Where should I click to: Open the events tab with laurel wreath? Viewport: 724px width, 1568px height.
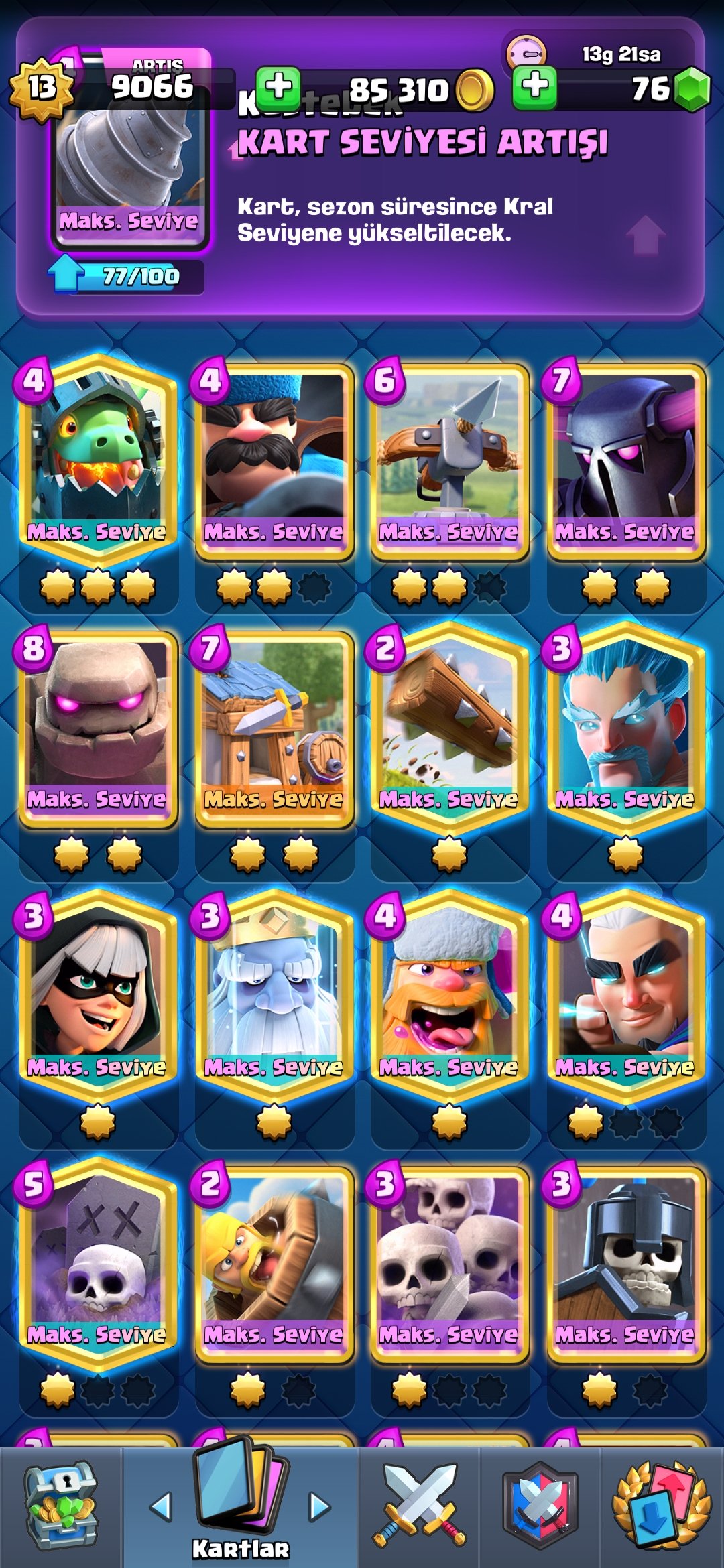click(x=662, y=1506)
